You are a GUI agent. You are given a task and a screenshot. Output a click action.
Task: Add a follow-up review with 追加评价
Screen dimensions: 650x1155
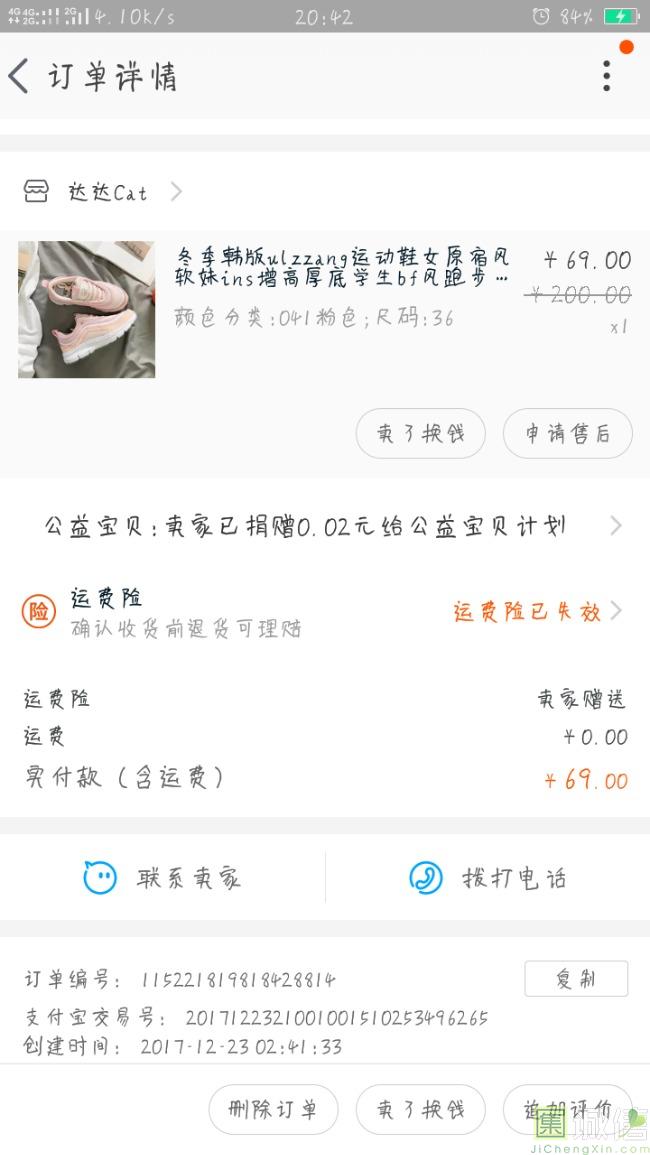(567, 1109)
